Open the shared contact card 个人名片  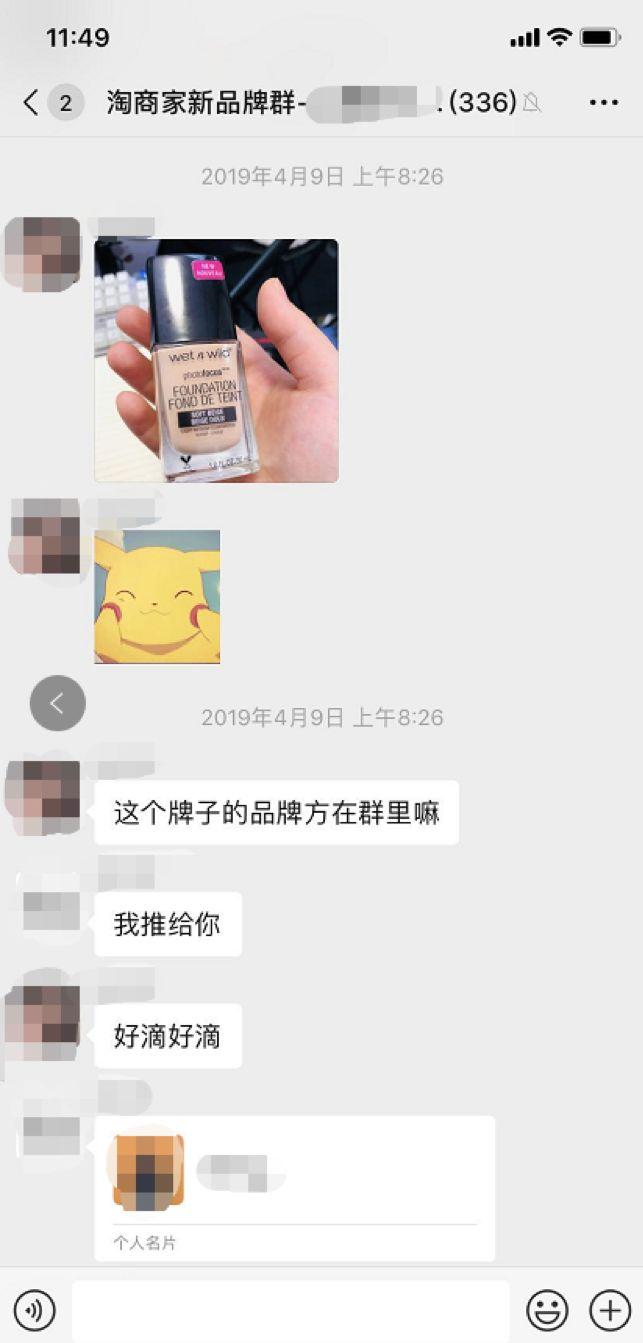point(295,1187)
